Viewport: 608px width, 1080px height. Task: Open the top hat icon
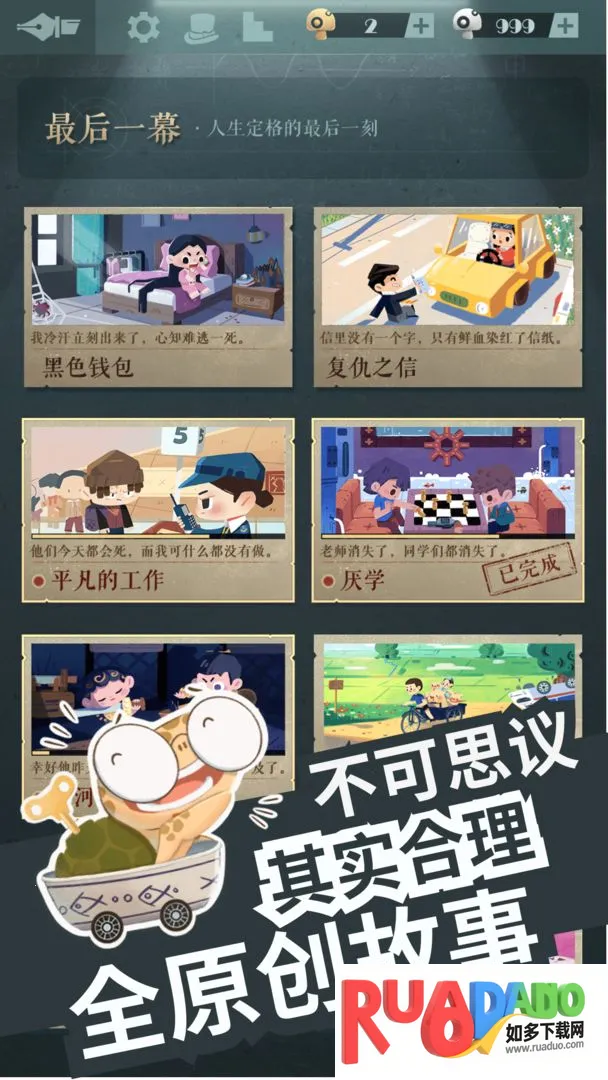pos(201,27)
